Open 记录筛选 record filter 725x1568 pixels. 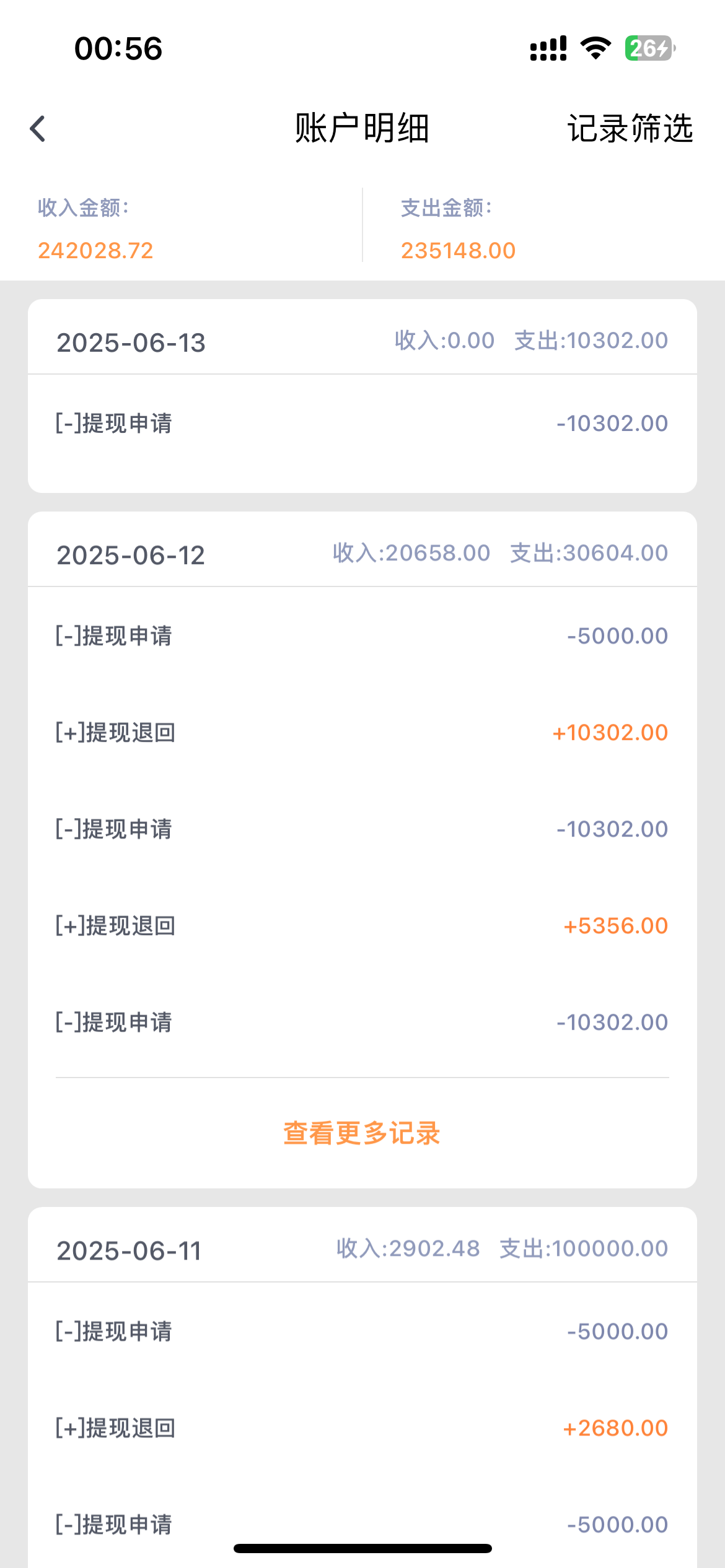point(630,129)
